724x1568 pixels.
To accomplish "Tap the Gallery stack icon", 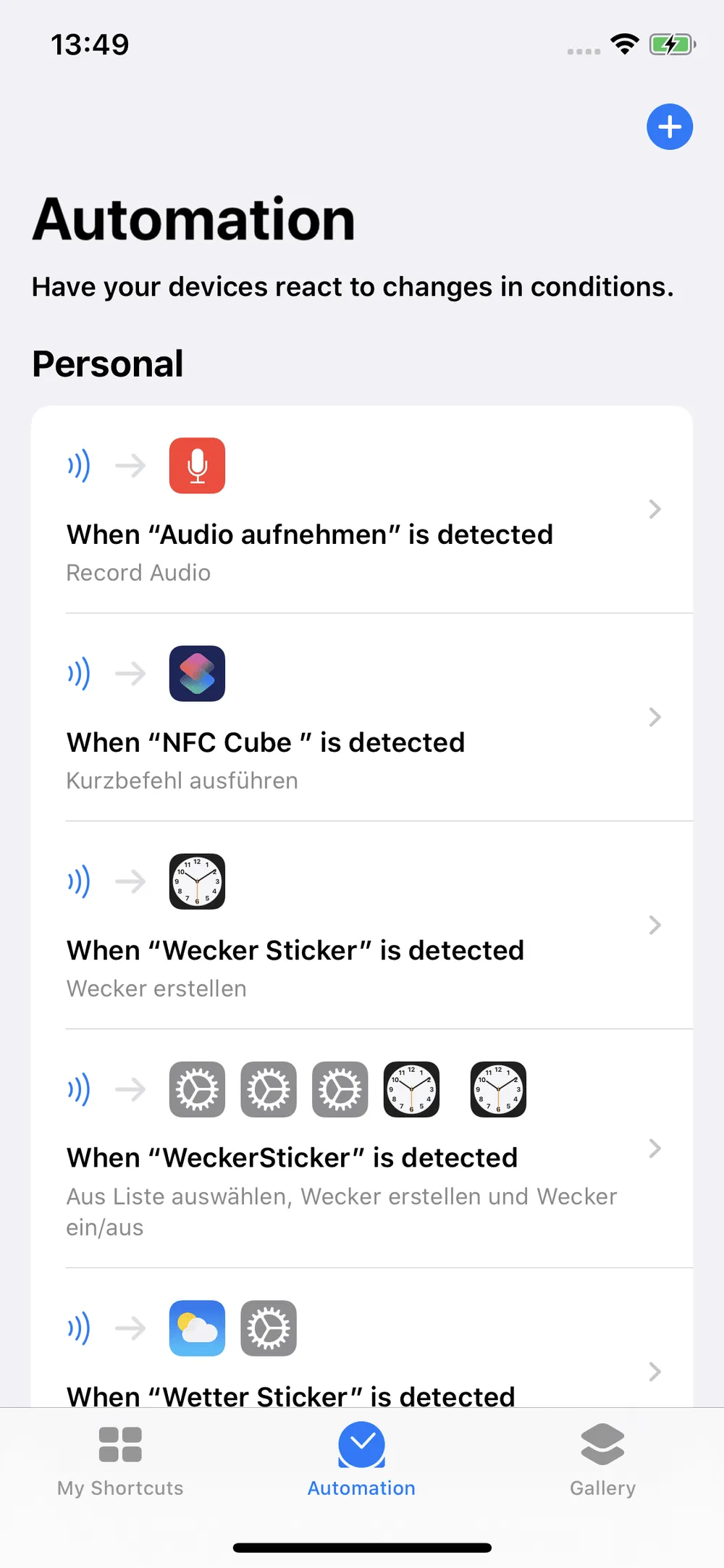I will pyautogui.click(x=602, y=1443).
